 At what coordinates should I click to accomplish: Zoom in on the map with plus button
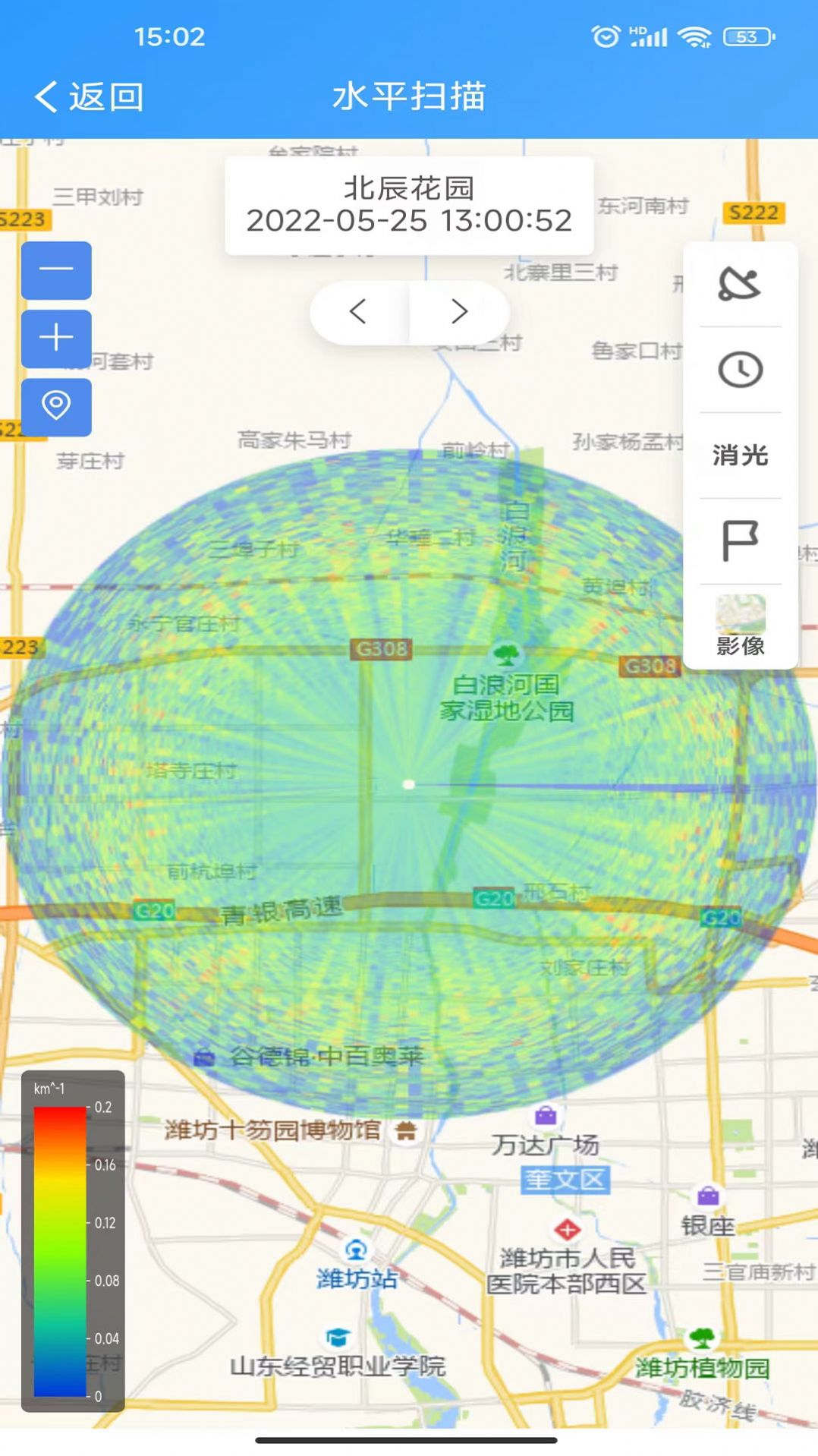point(57,339)
